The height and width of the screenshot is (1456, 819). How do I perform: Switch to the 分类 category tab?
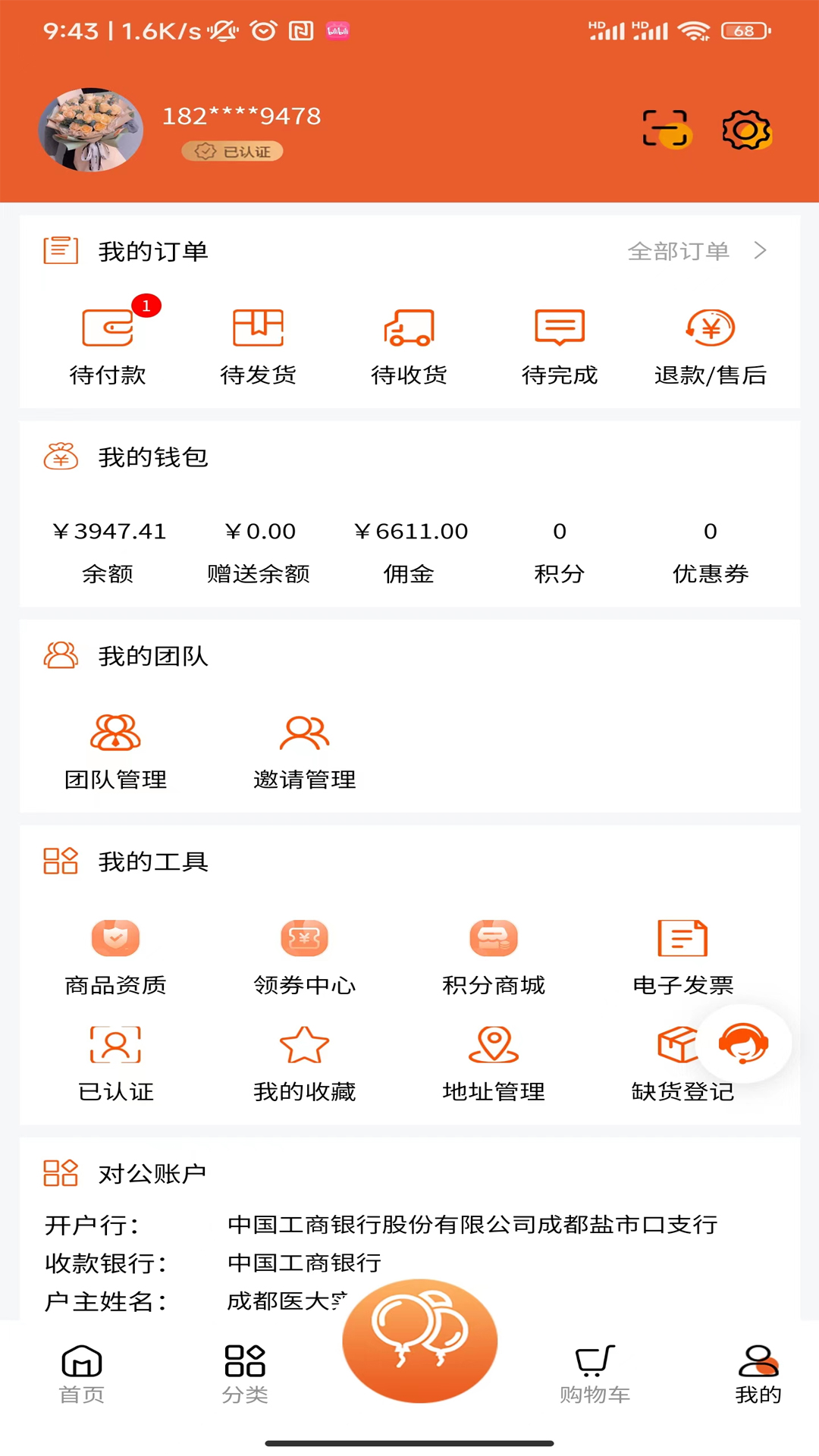coord(245,1374)
